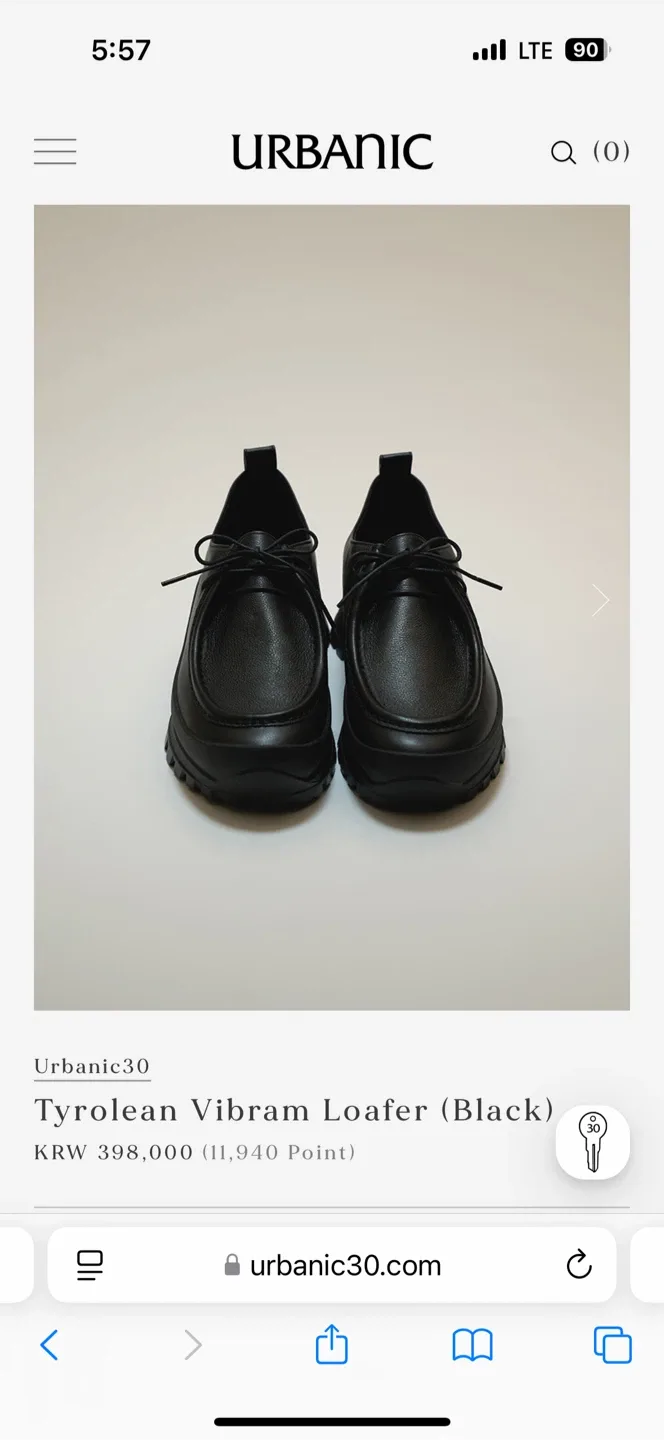This screenshot has height=1440, width=664.
Task: Search the Urbanic store
Action: [563, 152]
